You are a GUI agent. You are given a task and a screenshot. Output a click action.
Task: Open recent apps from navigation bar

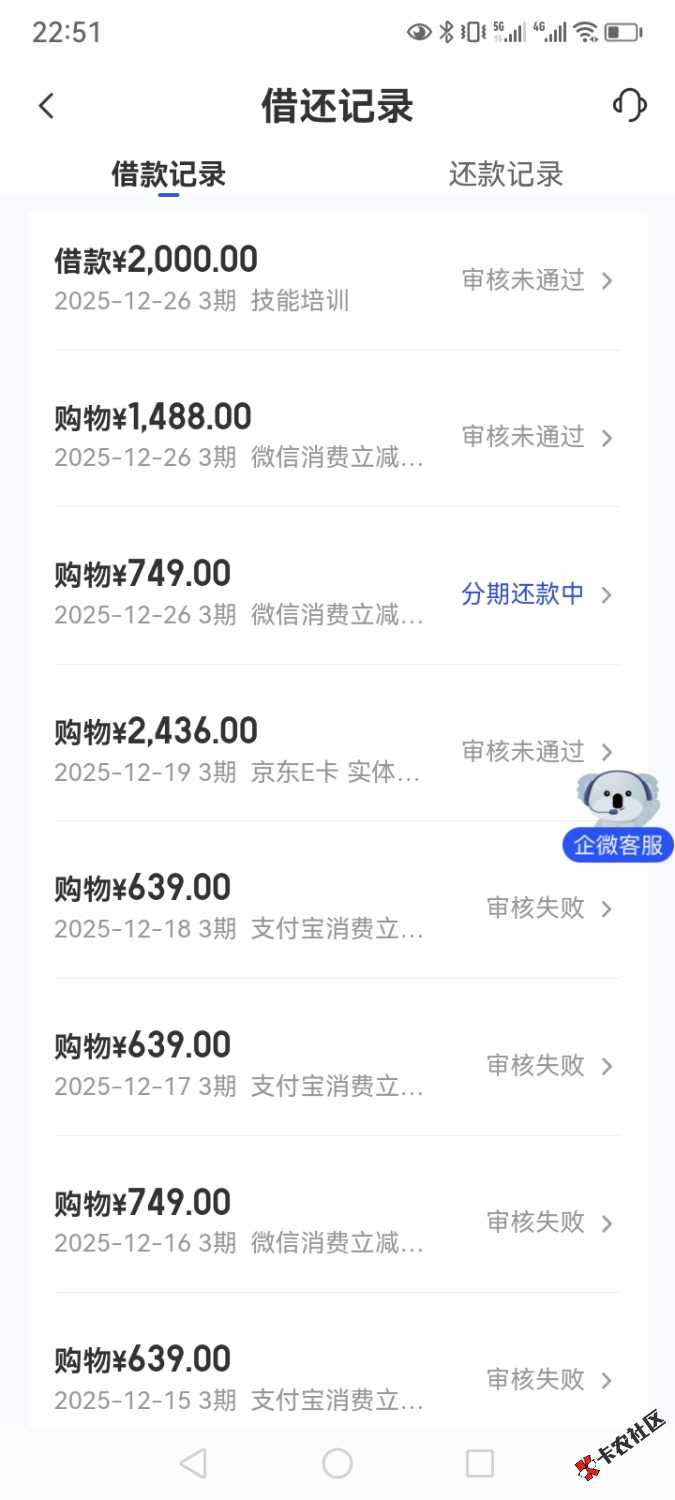tap(480, 1464)
